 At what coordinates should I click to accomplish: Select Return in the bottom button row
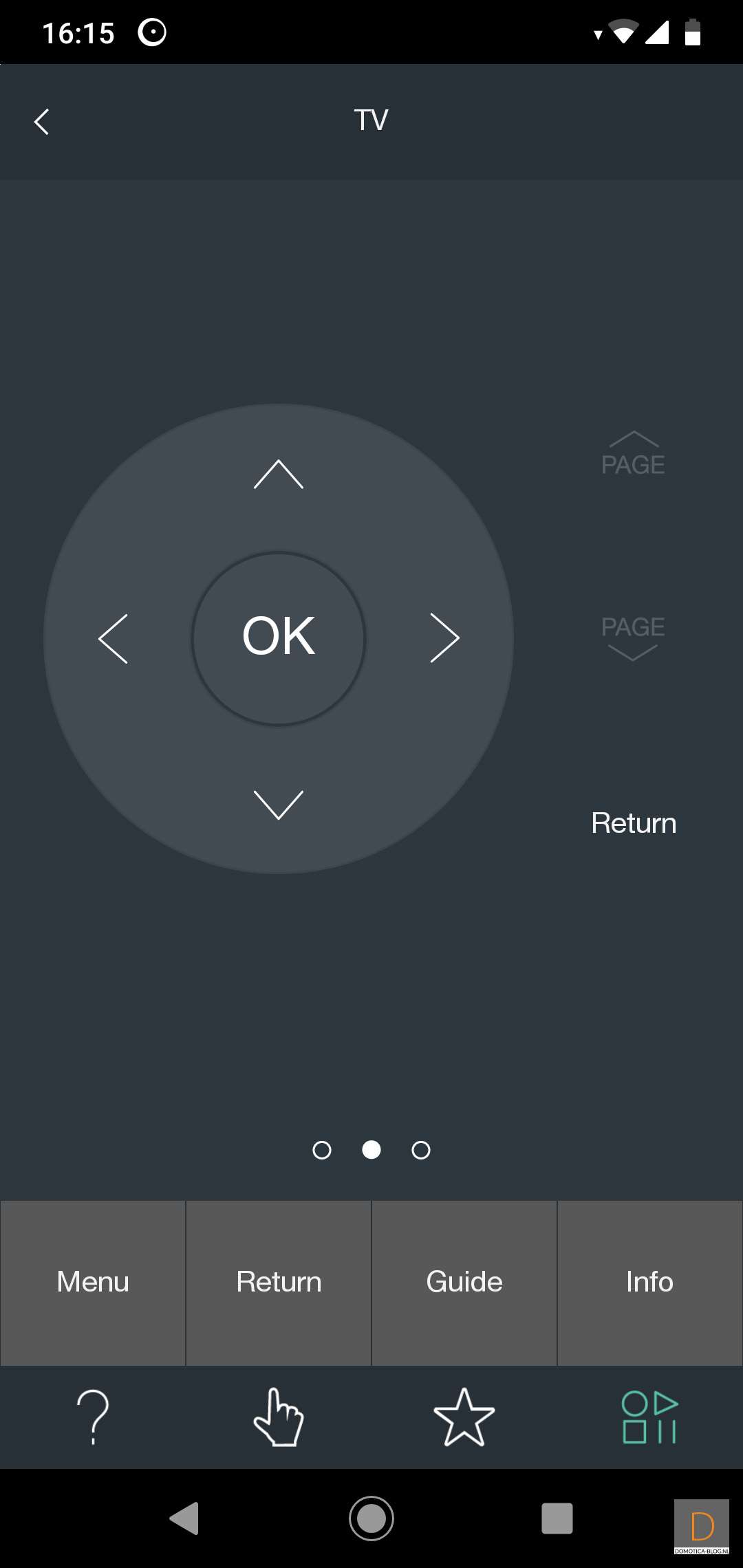[x=279, y=1283]
